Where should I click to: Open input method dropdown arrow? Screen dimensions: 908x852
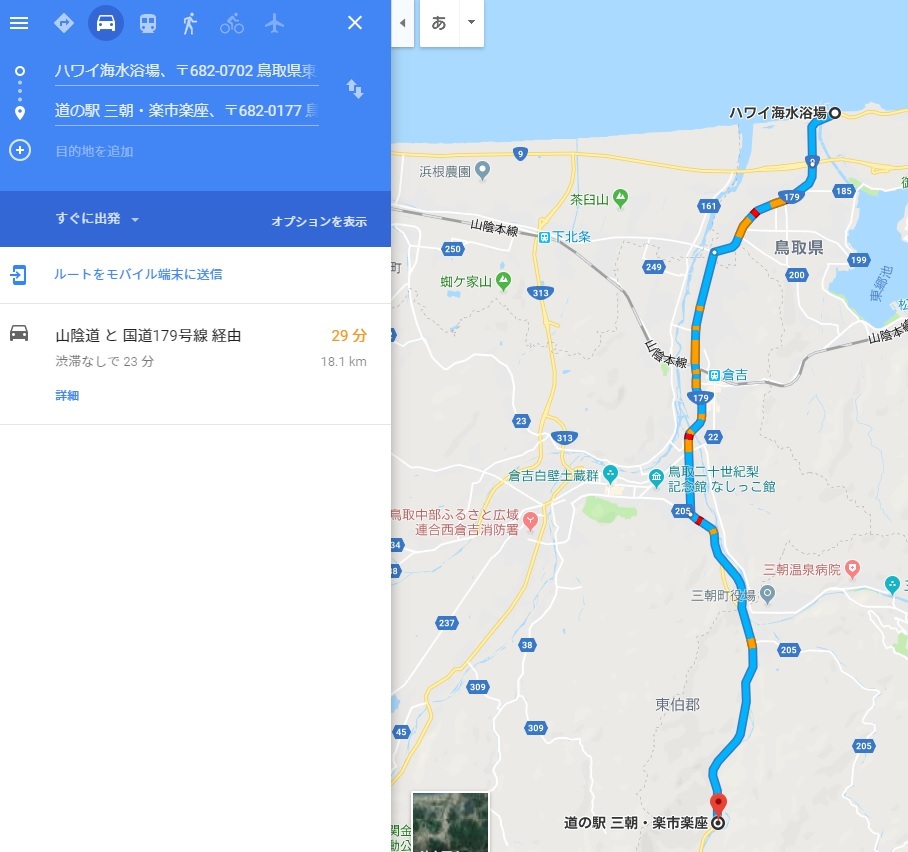tap(471, 23)
